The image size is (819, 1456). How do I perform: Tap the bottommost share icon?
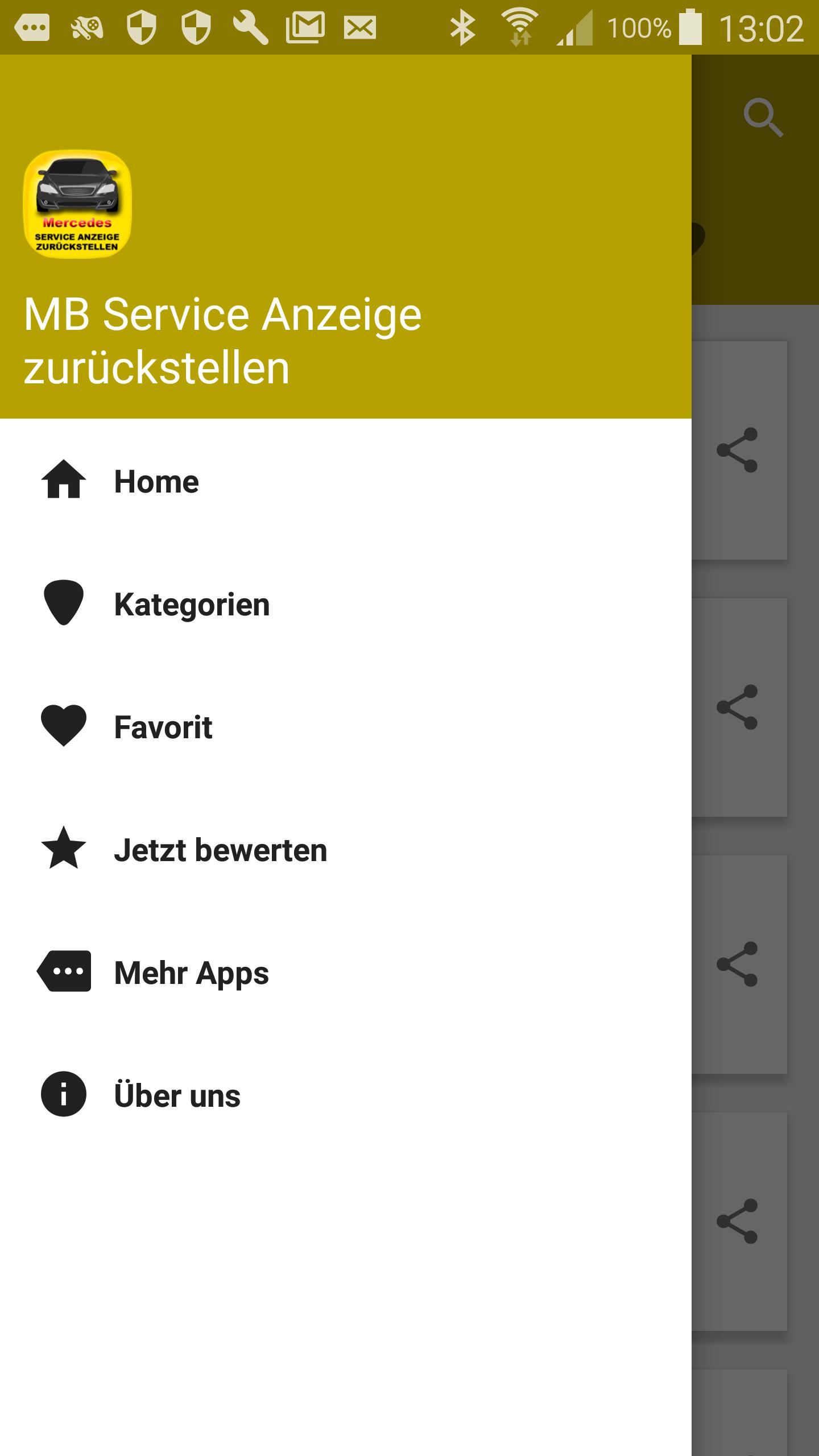(x=737, y=1223)
